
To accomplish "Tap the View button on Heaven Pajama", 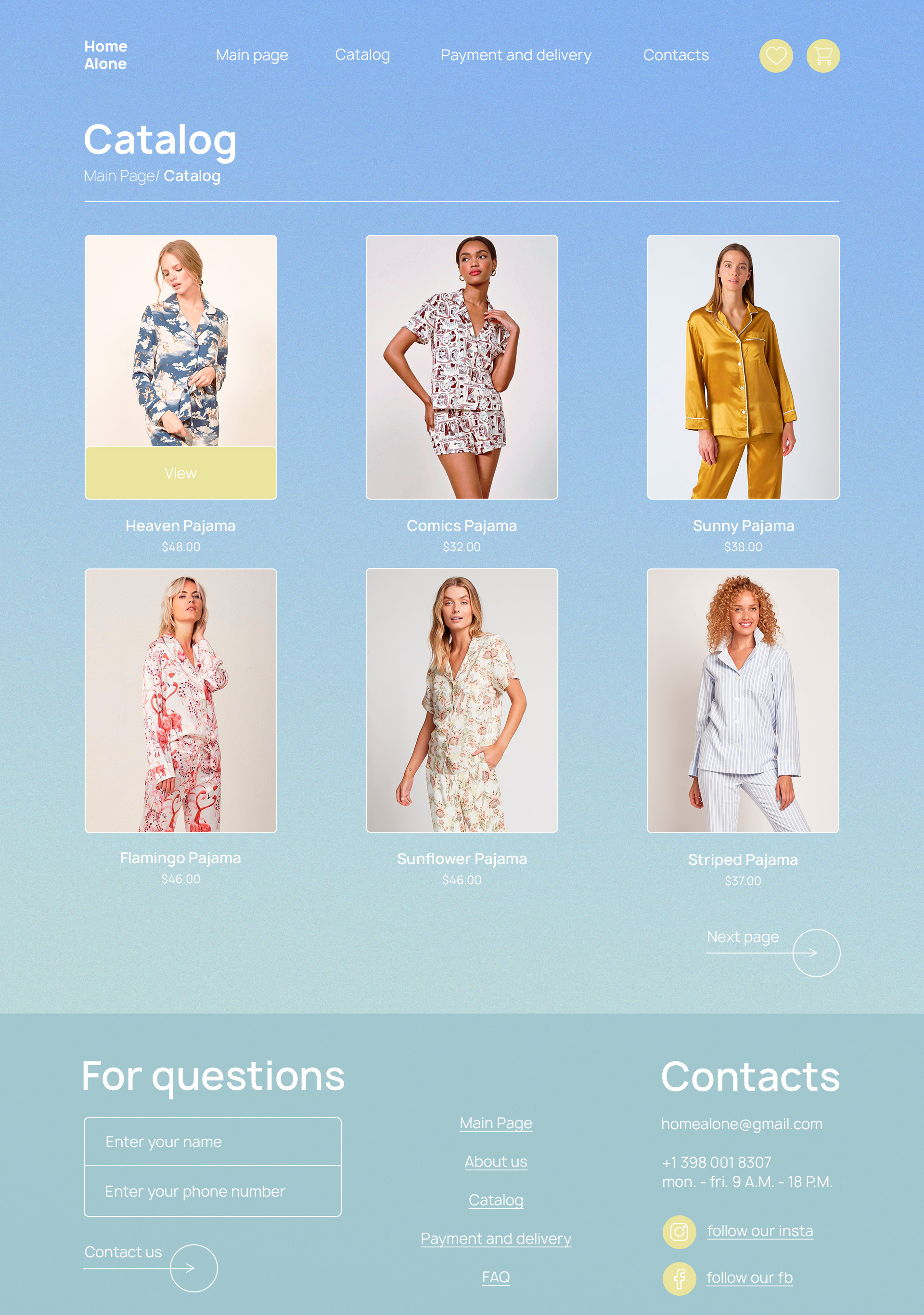I will (x=180, y=473).
